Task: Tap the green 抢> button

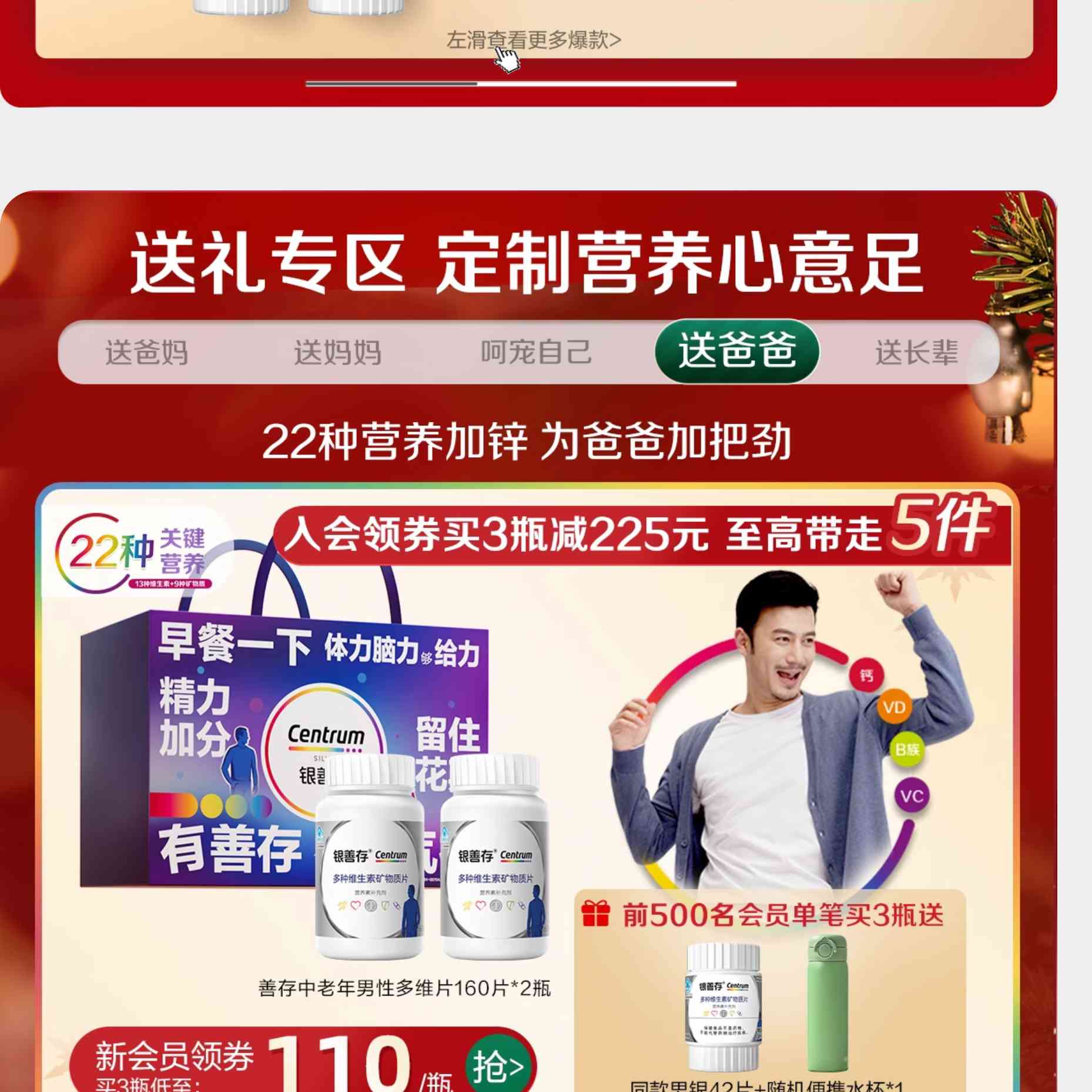Action: [497, 1066]
